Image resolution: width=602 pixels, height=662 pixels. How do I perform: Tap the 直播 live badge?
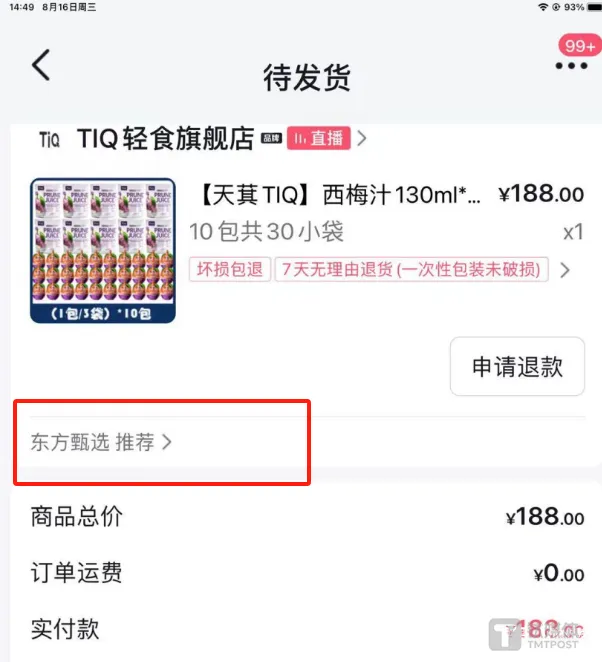click(x=317, y=139)
